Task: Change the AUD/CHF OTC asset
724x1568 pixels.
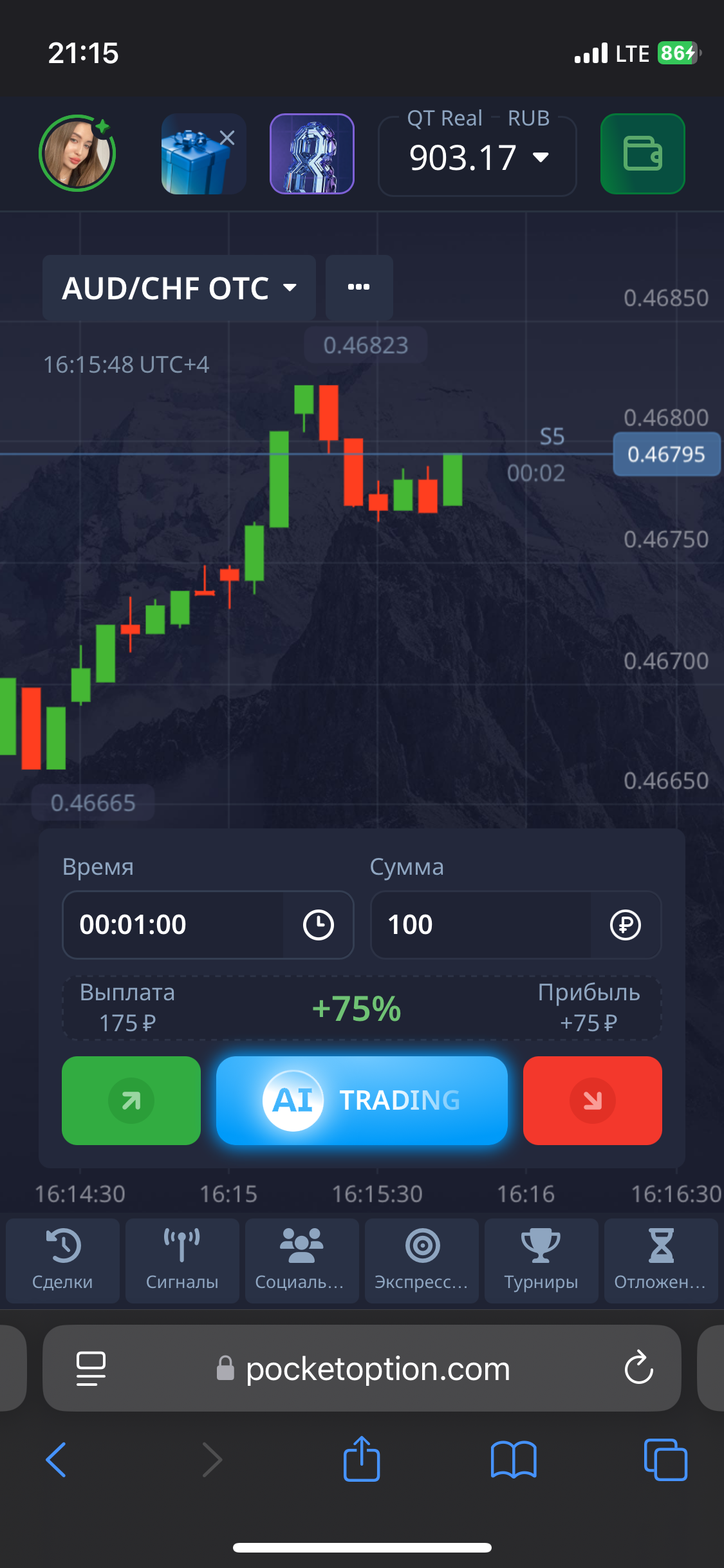Action: tap(179, 288)
